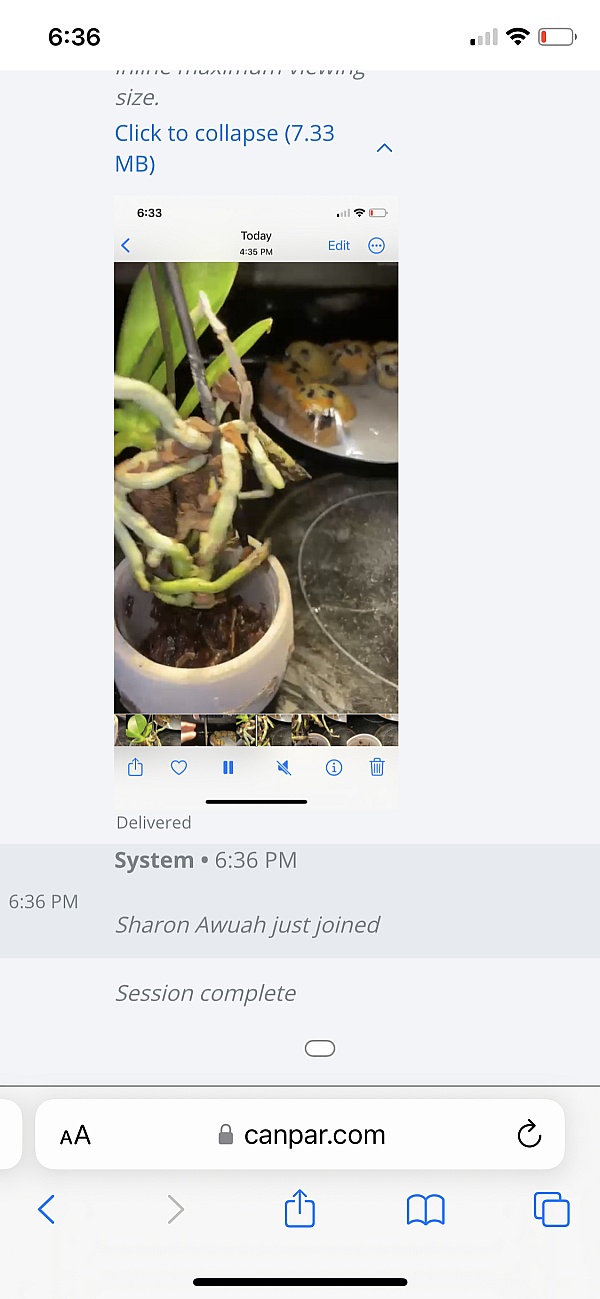Open the AA reader text options

point(75,1135)
